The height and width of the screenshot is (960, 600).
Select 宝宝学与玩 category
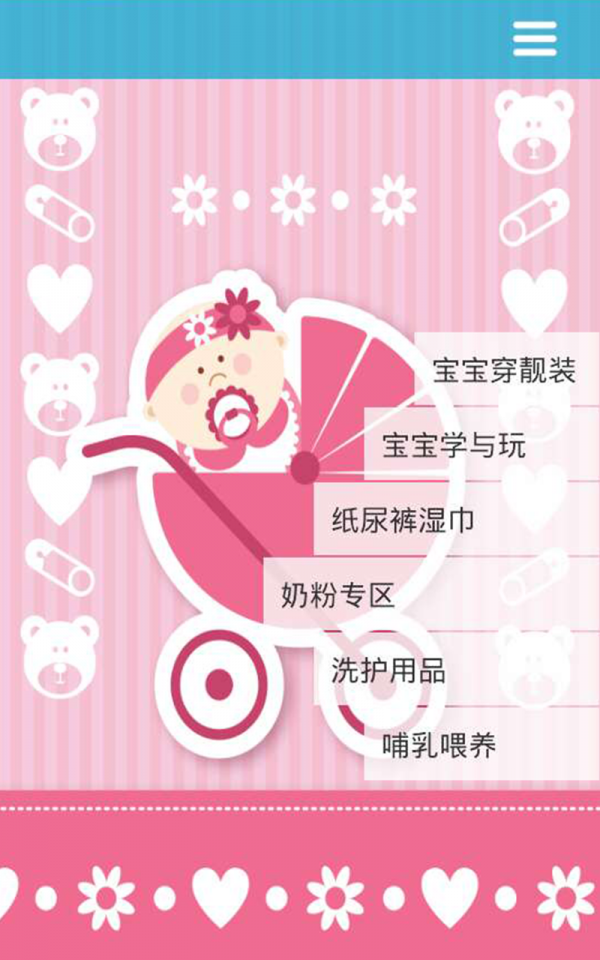(x=454, y=445)
